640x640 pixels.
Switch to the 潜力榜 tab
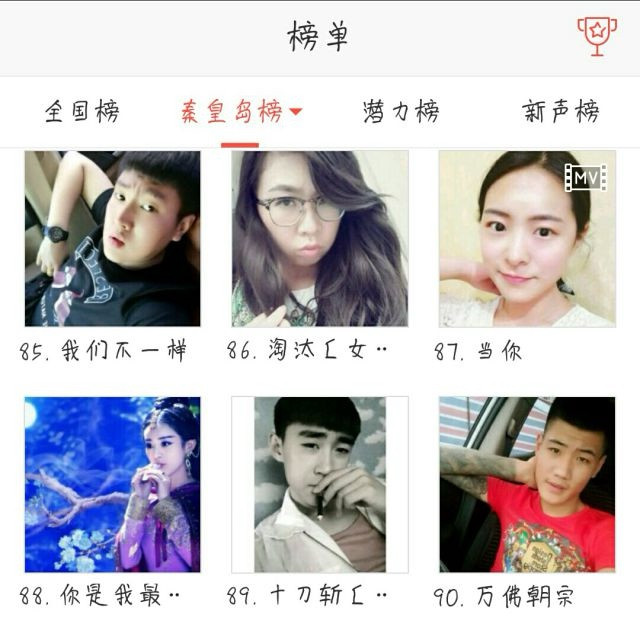pos(401,111)
